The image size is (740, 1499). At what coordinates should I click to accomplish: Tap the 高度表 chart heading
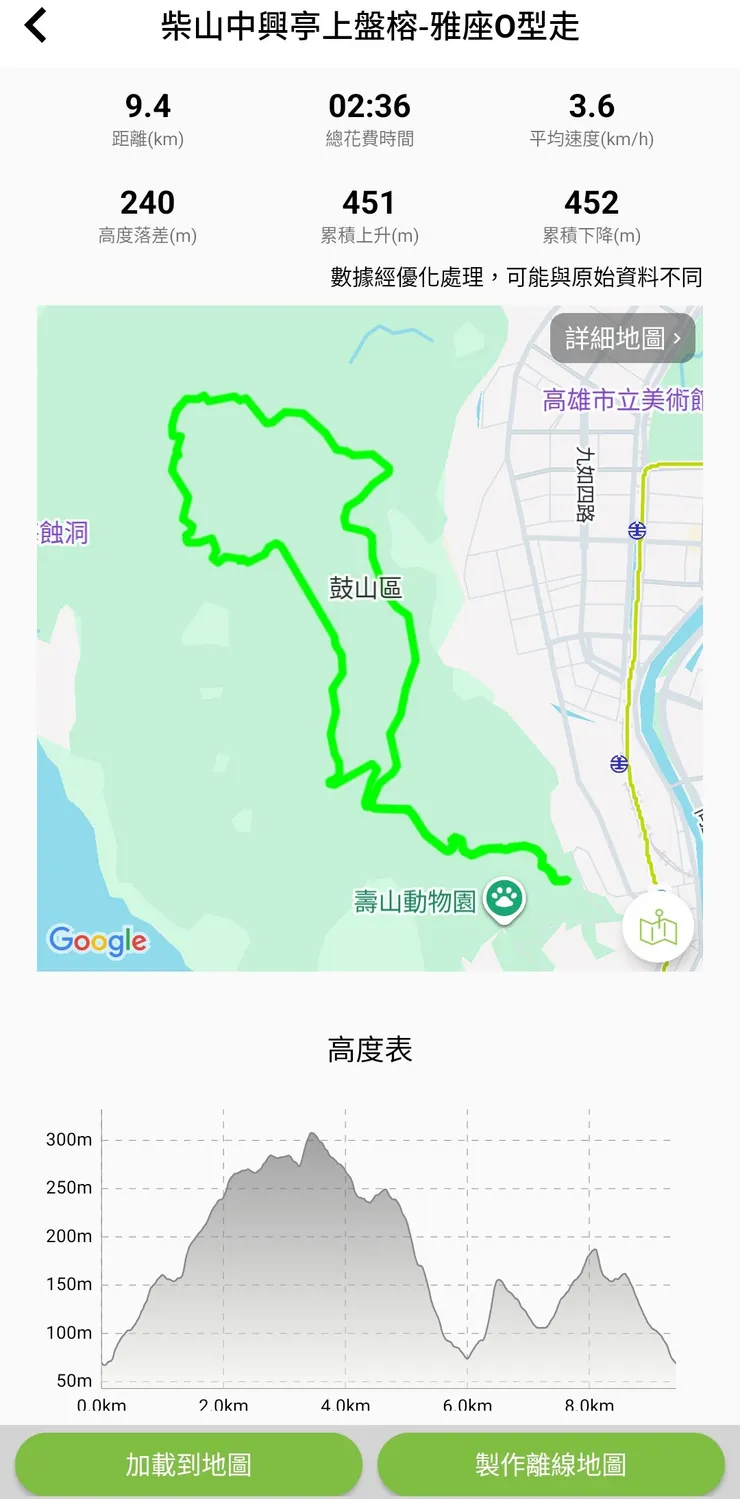pos(370,1051)
